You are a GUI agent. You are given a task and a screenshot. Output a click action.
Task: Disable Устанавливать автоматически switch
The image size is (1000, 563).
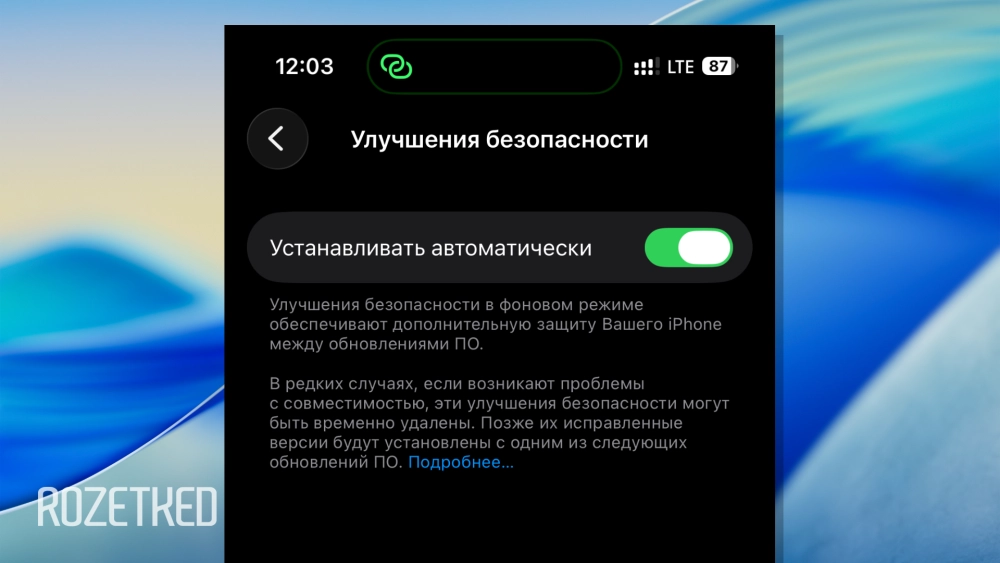(688, 248)
